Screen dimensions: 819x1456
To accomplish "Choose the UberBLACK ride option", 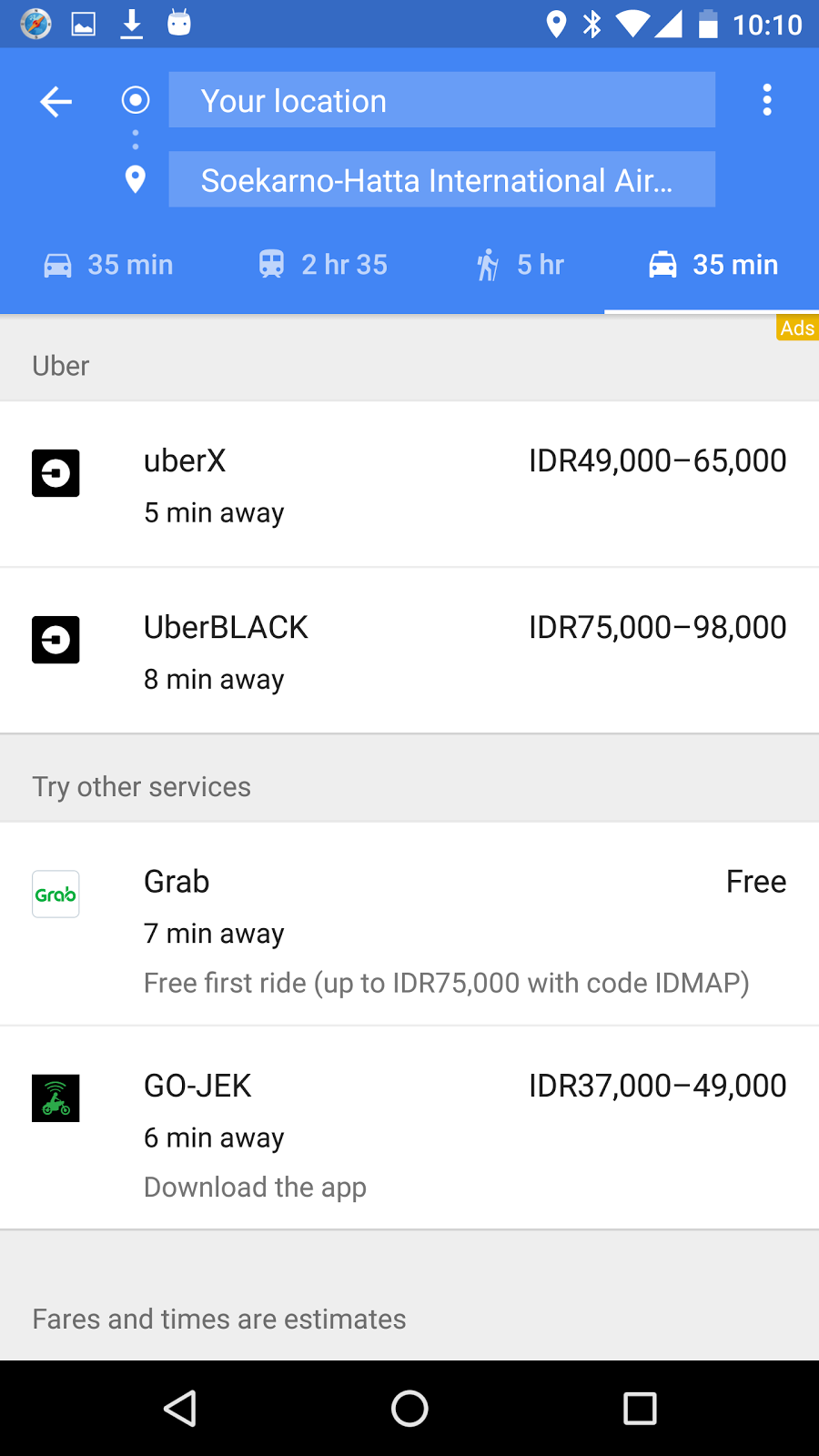I will pos(409,652).
